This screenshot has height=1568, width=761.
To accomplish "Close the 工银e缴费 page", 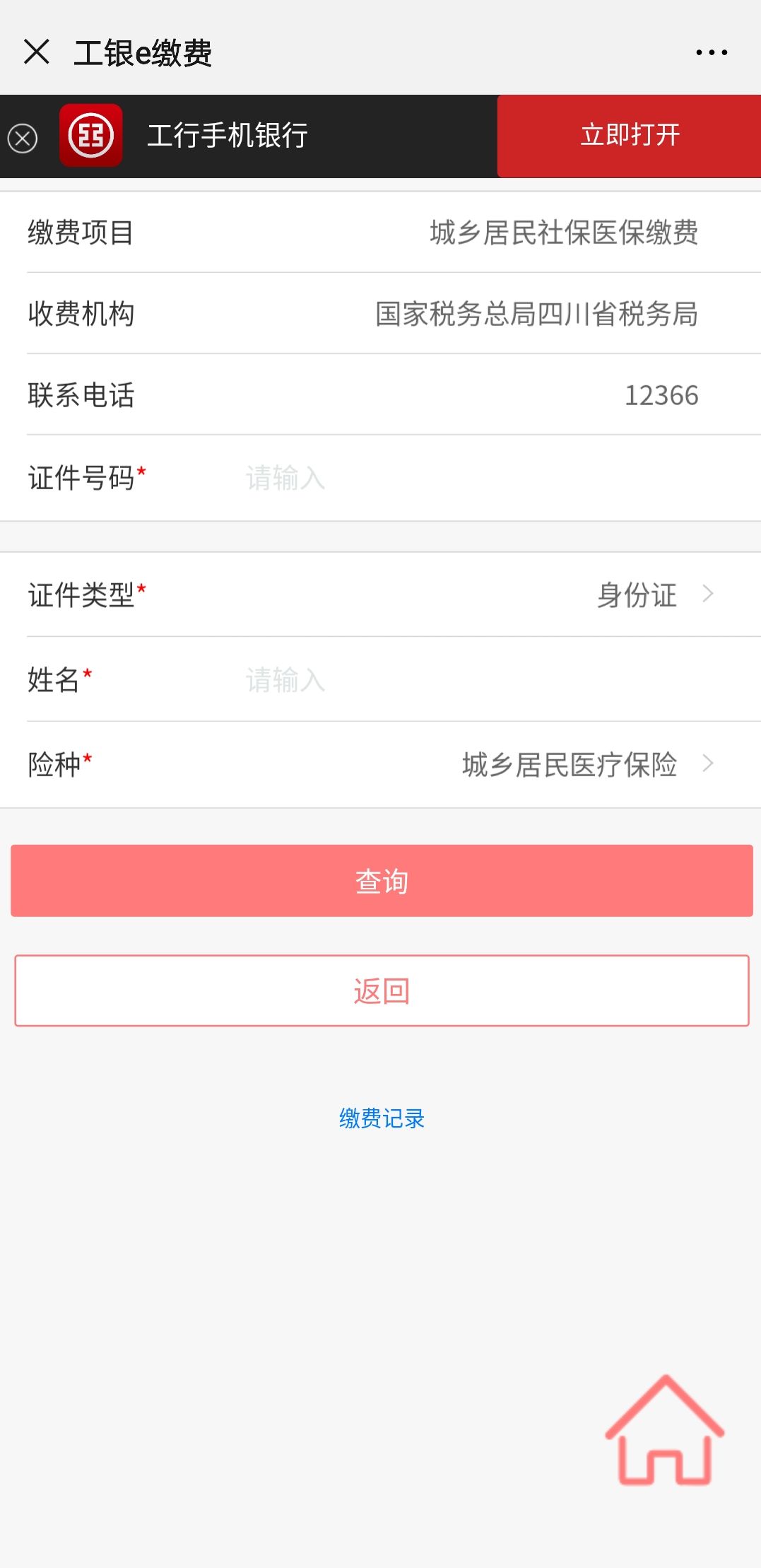I will pyautogui.click(x=37, y=52).
